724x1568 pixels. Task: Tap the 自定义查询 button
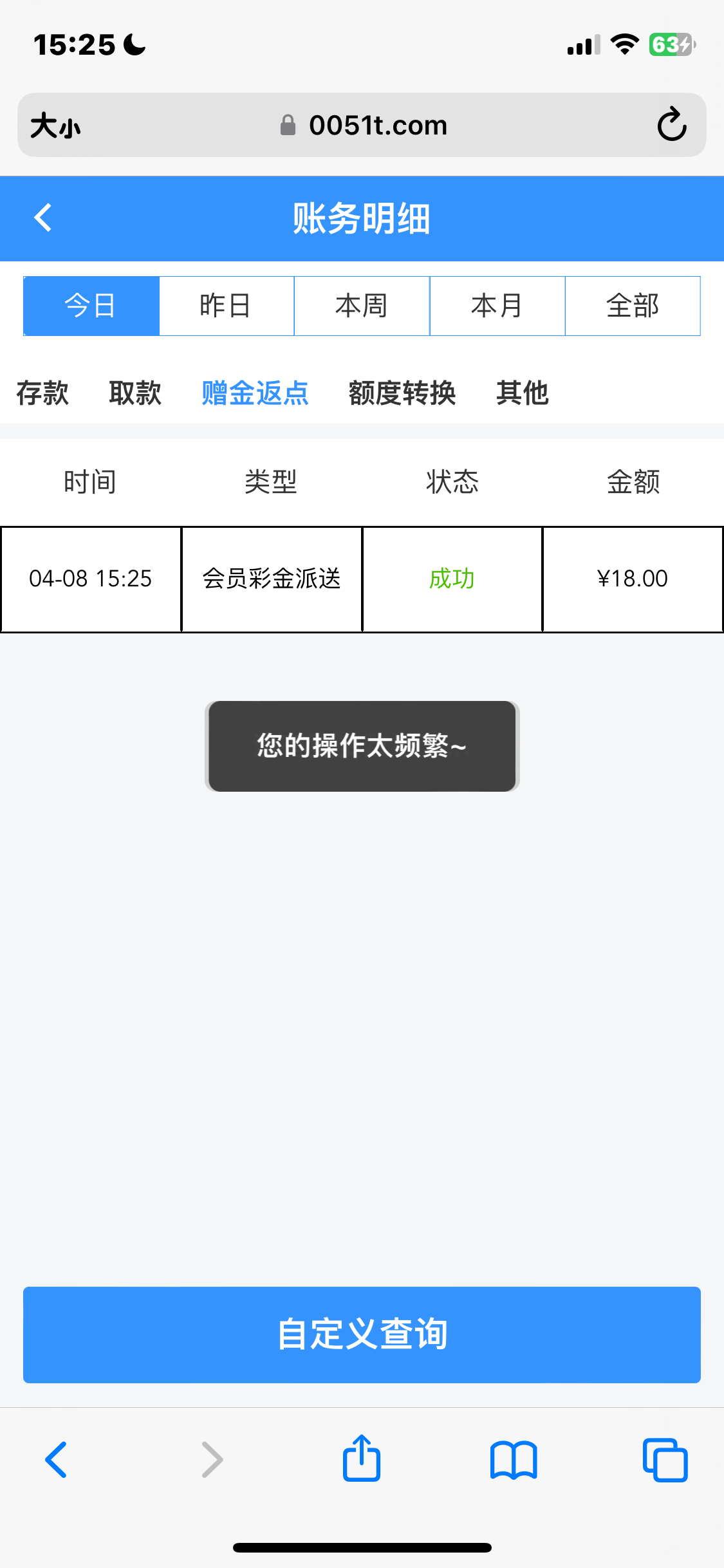coord(362,1334)
